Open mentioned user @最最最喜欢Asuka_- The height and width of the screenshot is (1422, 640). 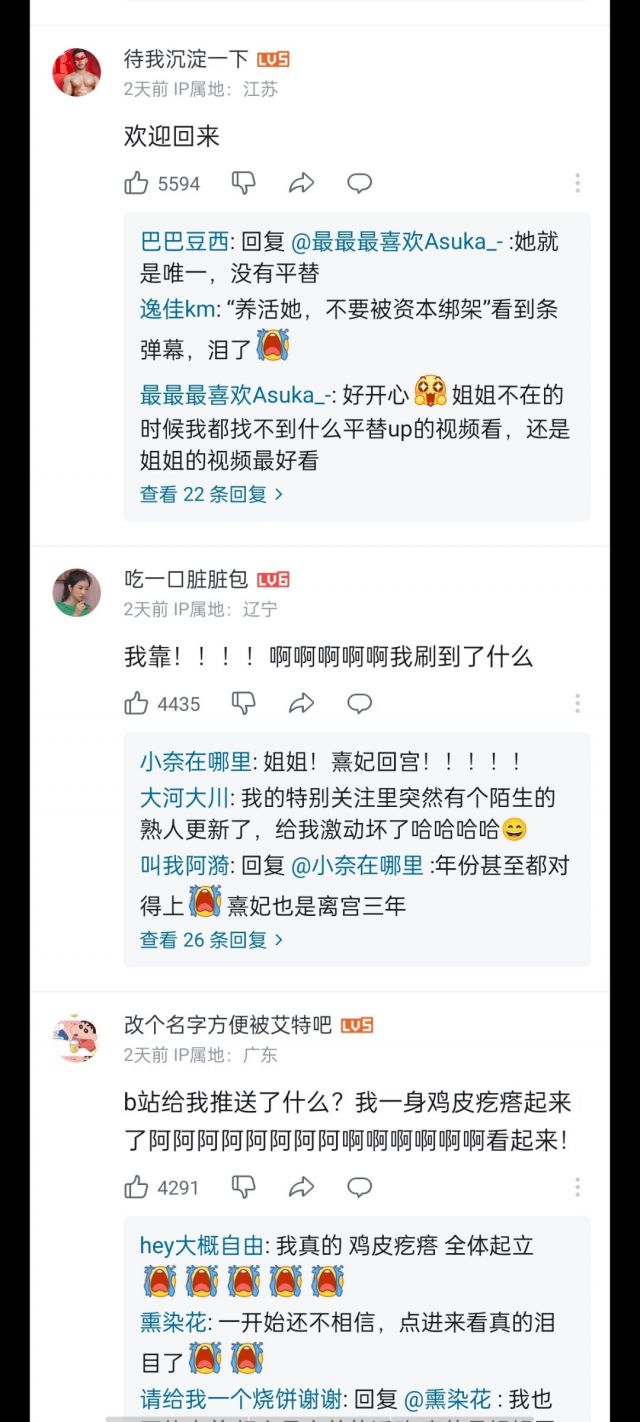tap(400, 242)
